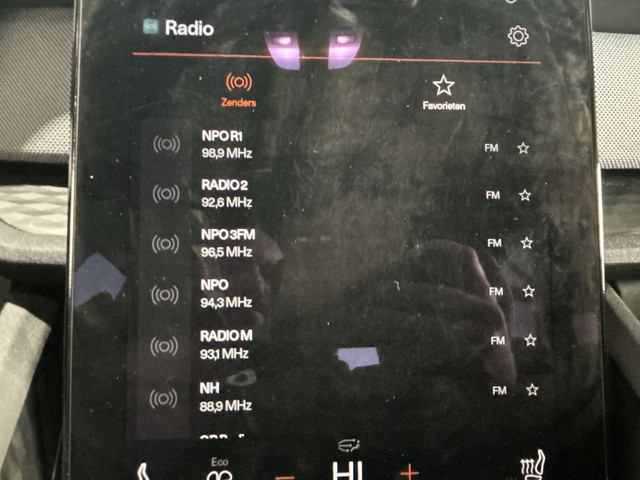Mark the 94,3 MHz station as favorite
The width and height of the screenshot is (640, 480).
point(528,292)
